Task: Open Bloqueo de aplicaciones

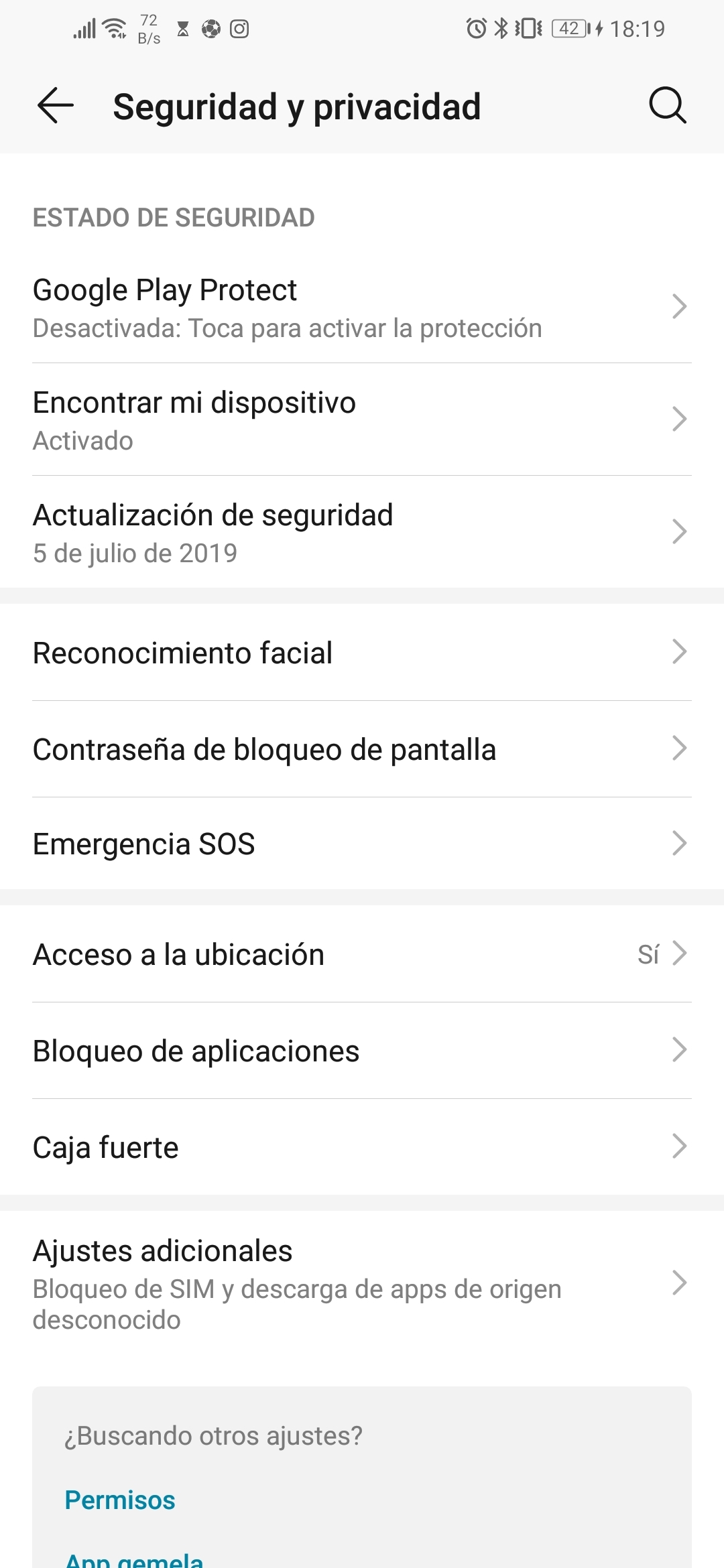Action: click(x=362, y=1050)
